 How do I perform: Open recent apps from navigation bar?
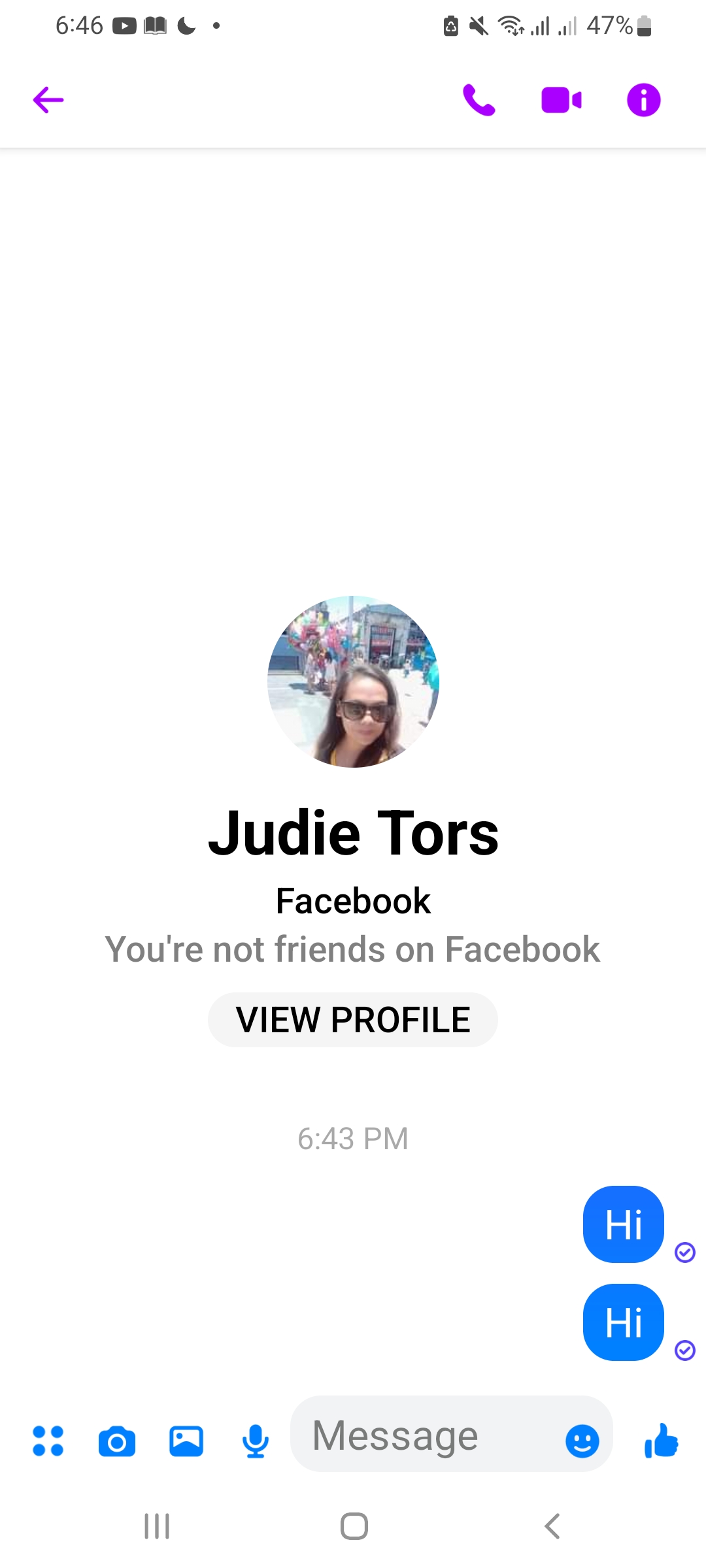[x=157, y=1526]
